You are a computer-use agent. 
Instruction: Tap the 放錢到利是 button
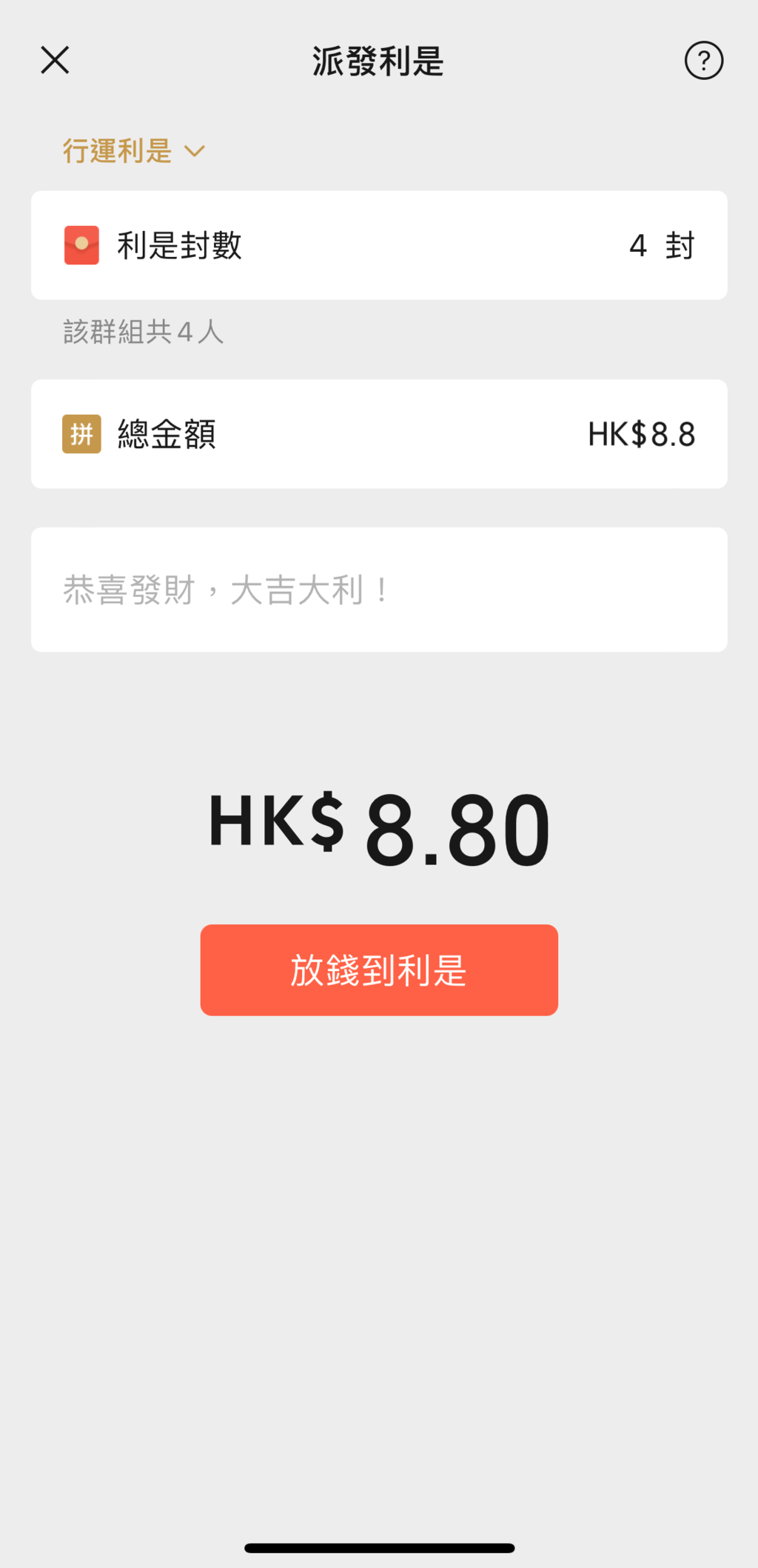379,970
